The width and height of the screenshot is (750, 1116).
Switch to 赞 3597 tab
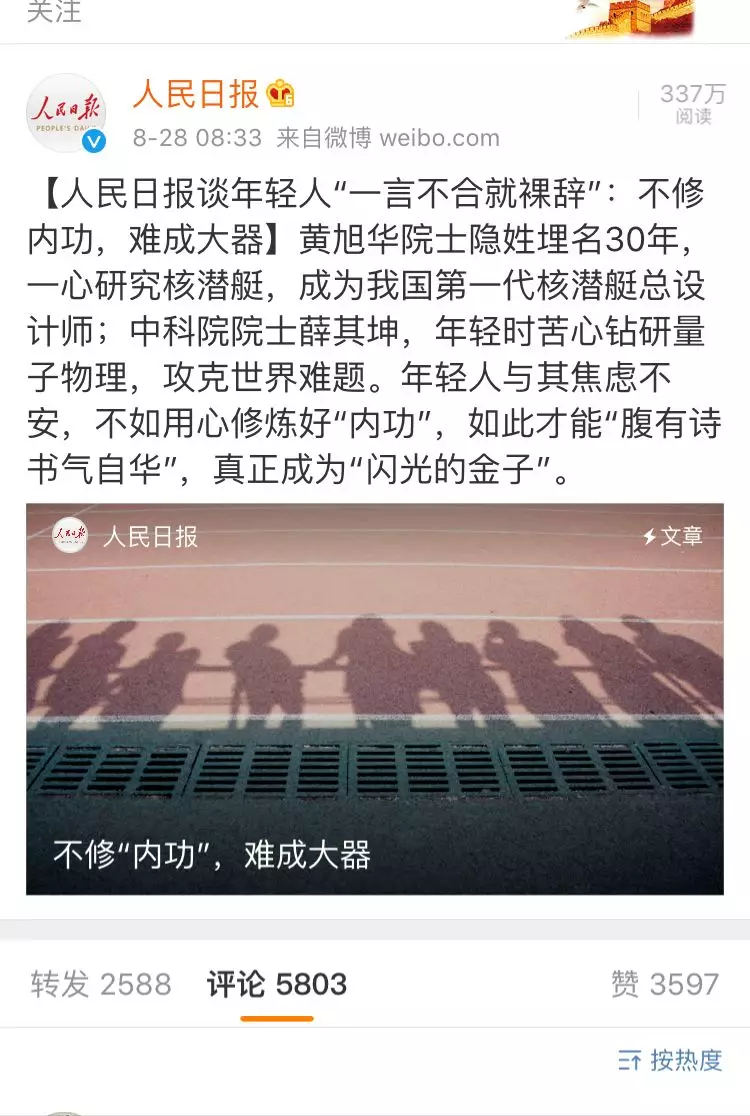665,984
